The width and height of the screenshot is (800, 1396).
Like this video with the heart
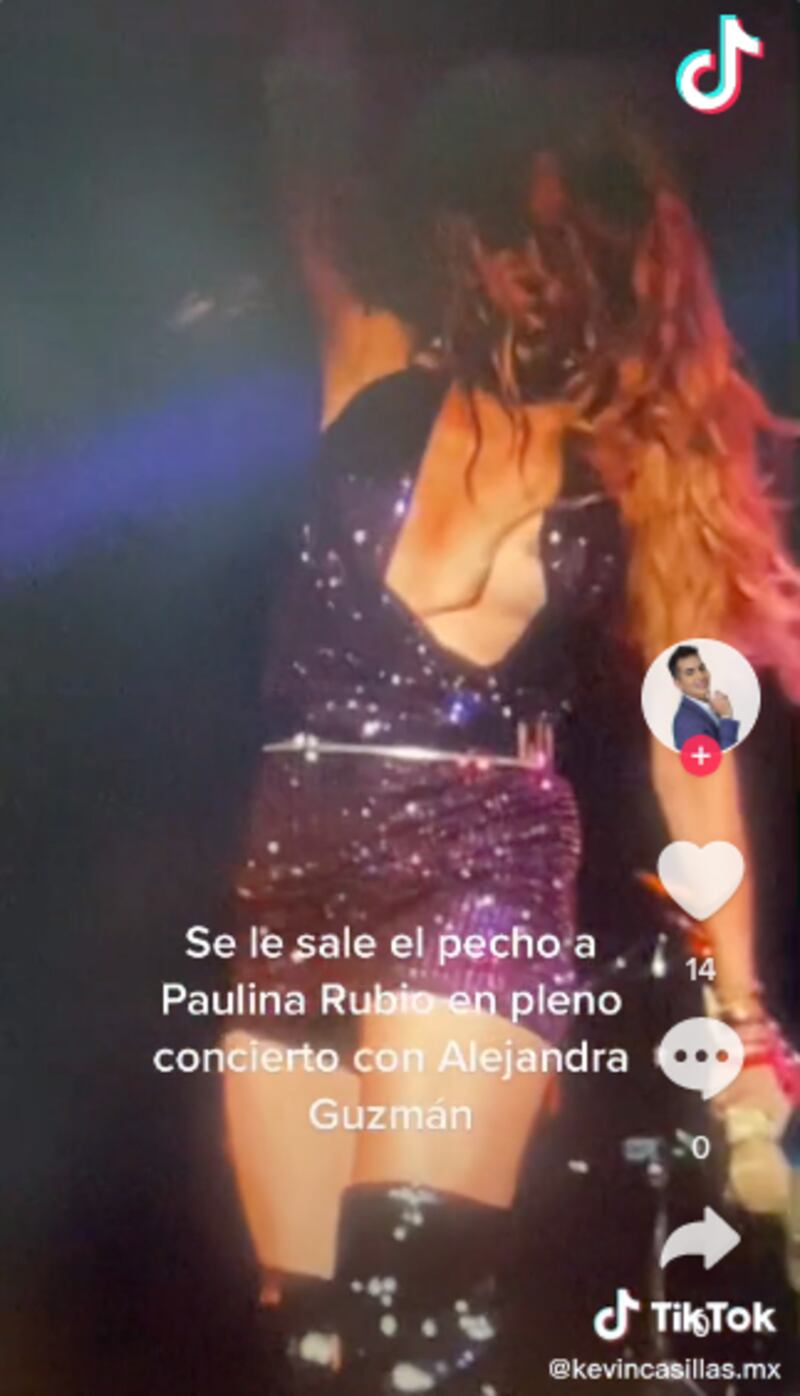(700, 880)
